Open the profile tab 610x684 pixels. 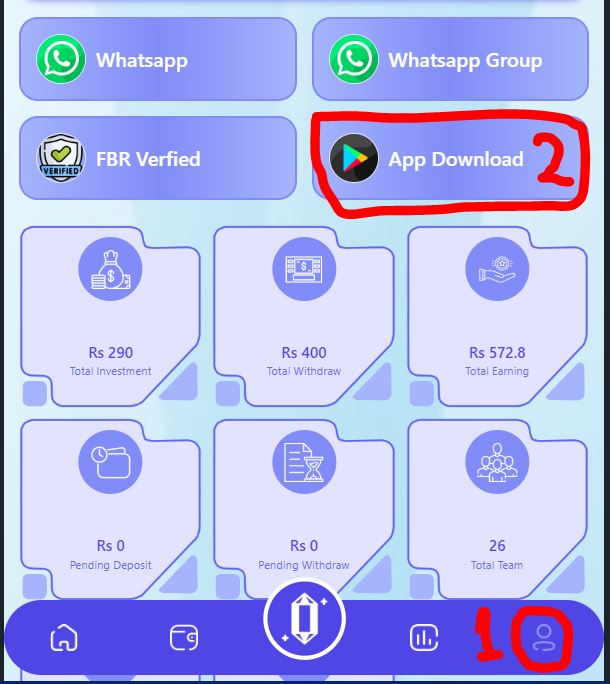click(x=544, y=637)
